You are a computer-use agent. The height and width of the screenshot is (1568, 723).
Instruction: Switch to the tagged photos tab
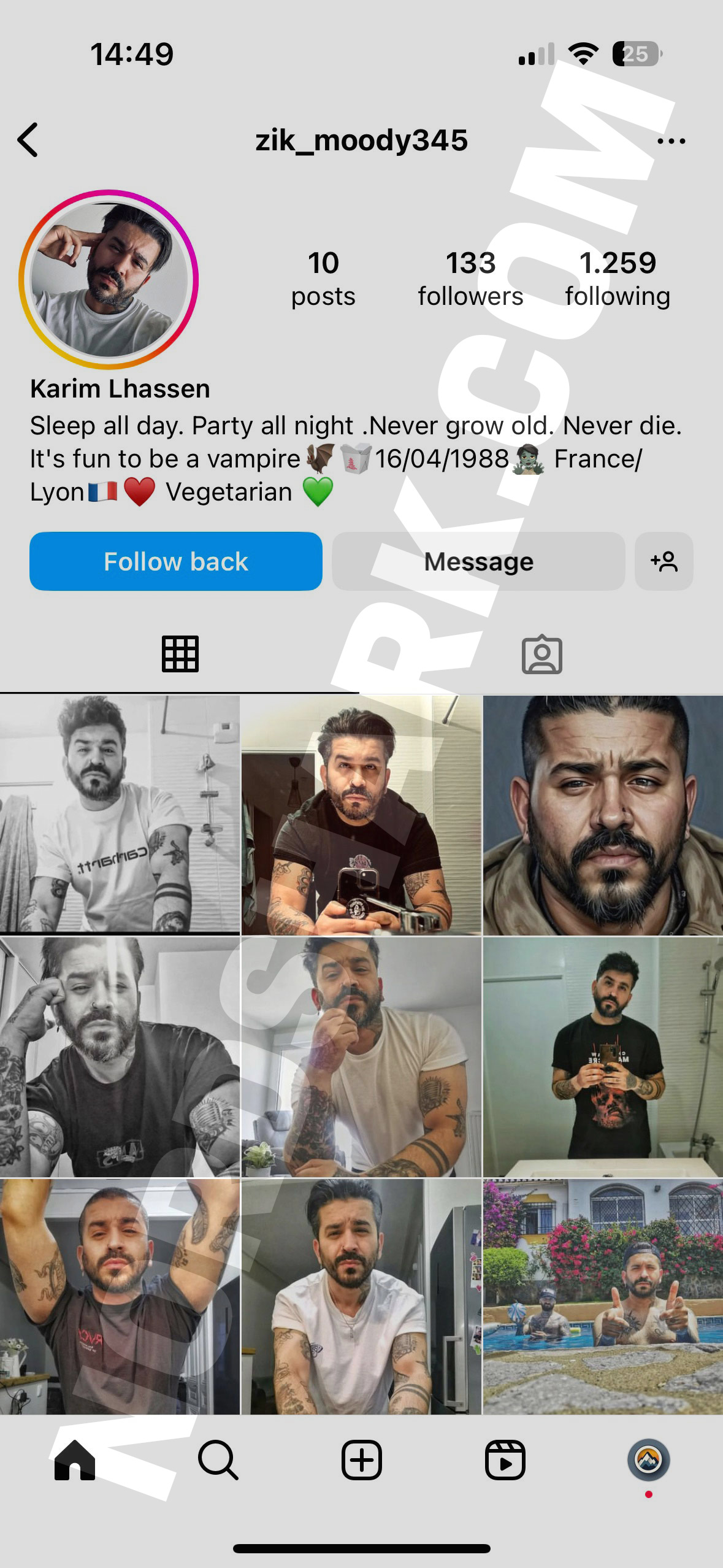point(541,655)
